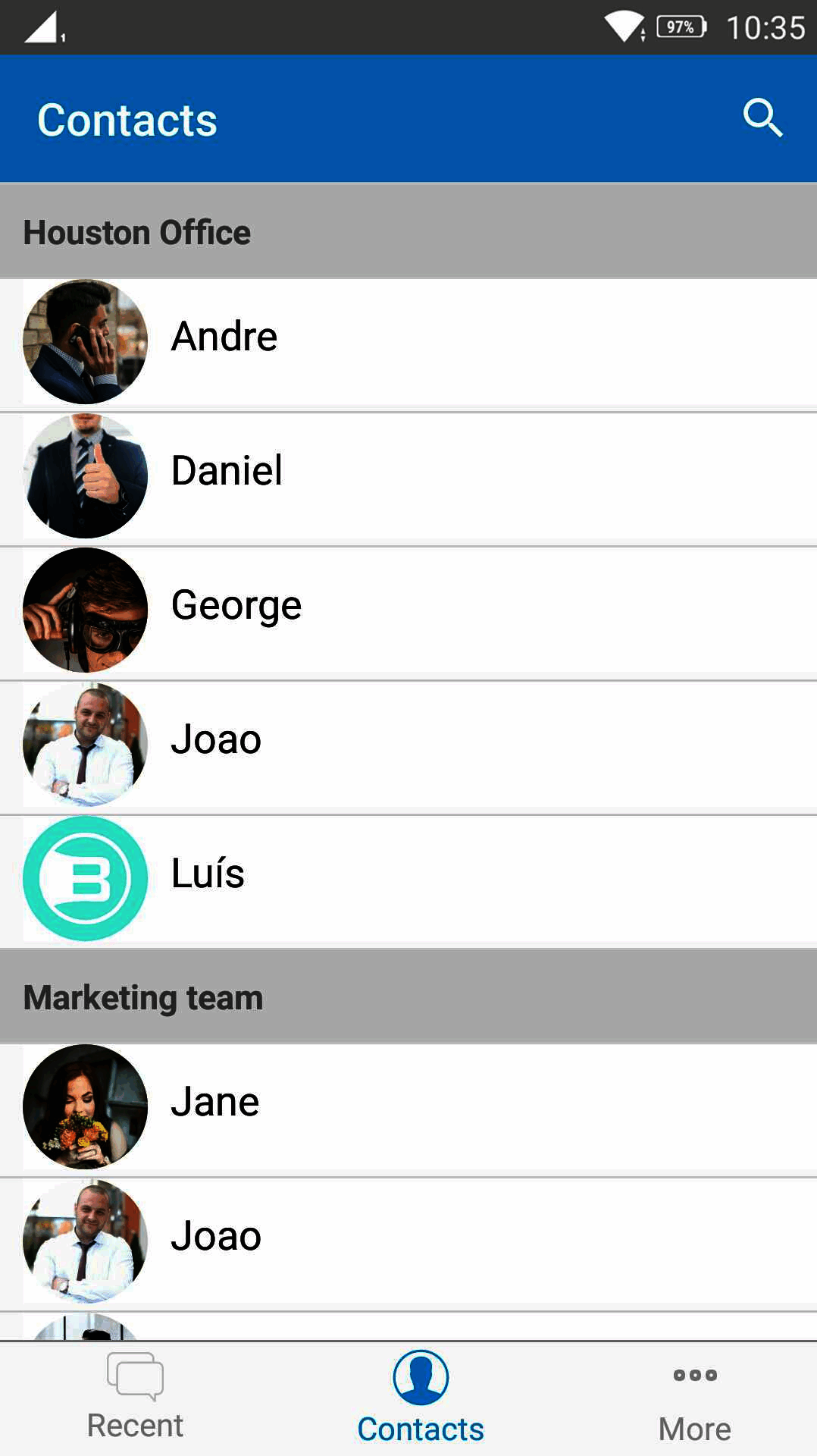This screenshot has width=817, height=1456.
Task: Open Joao under Houston Office
Action: pos(216,740)
